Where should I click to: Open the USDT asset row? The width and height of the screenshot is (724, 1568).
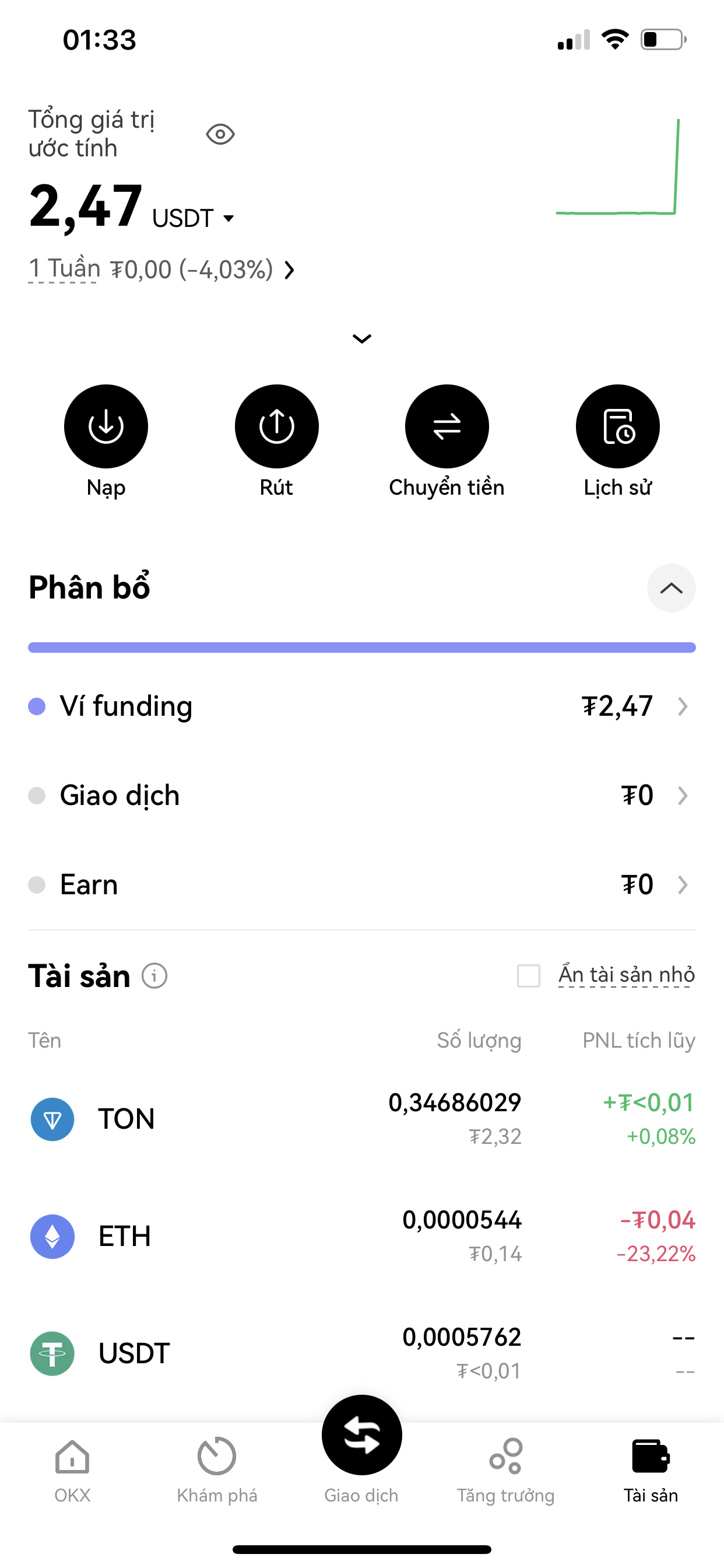coord(362,1353)
